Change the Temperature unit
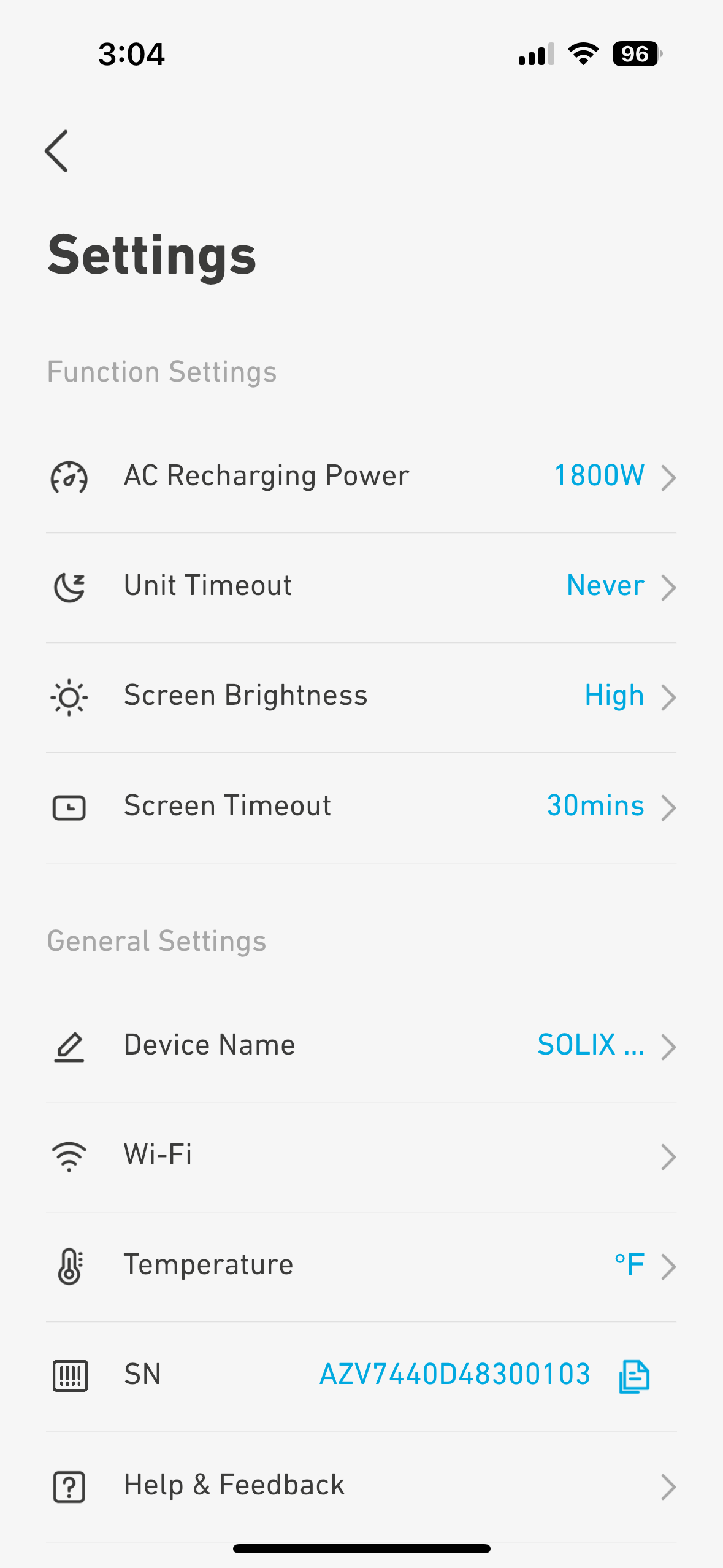This screenshot has width=723, height=1568. 361,1266
